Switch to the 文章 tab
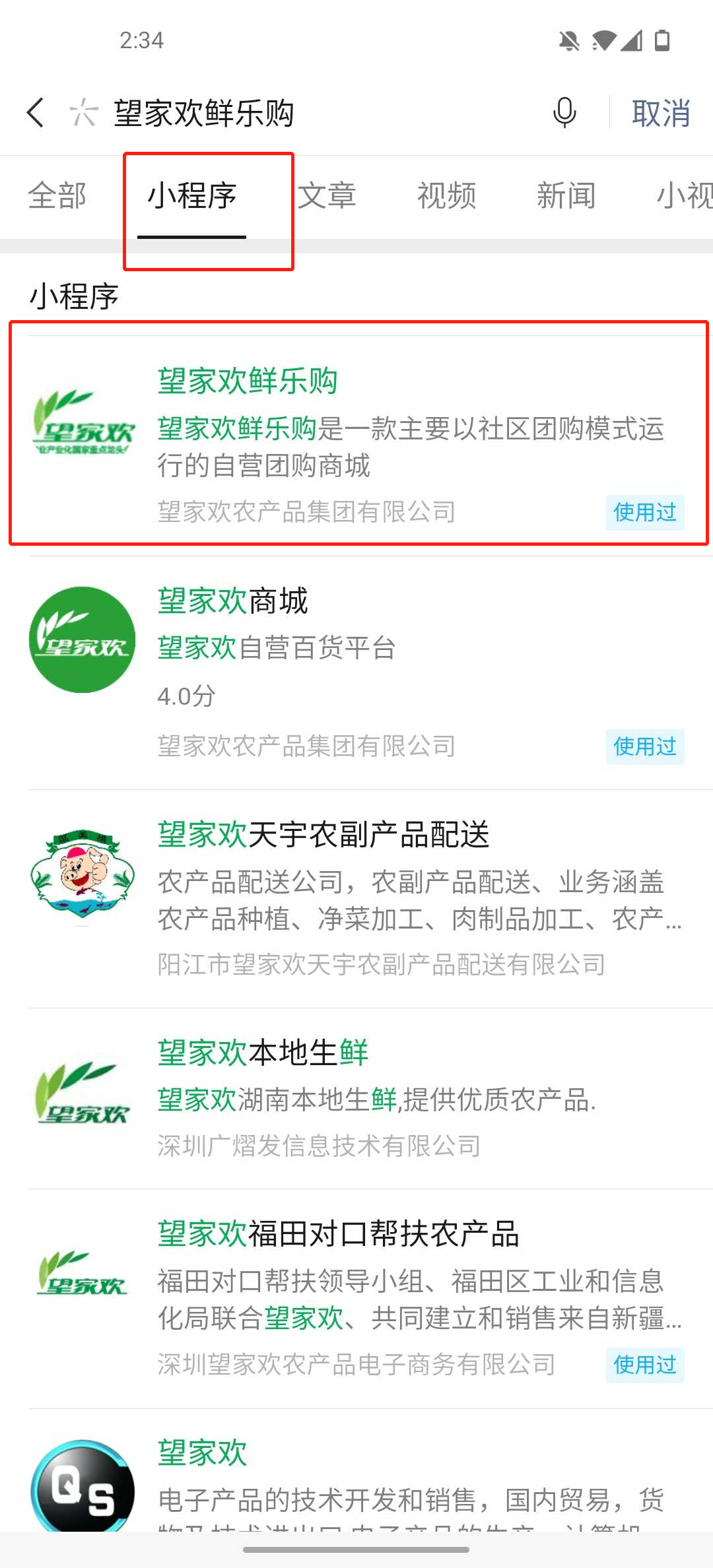713x1568 pixels. (327, 196)
